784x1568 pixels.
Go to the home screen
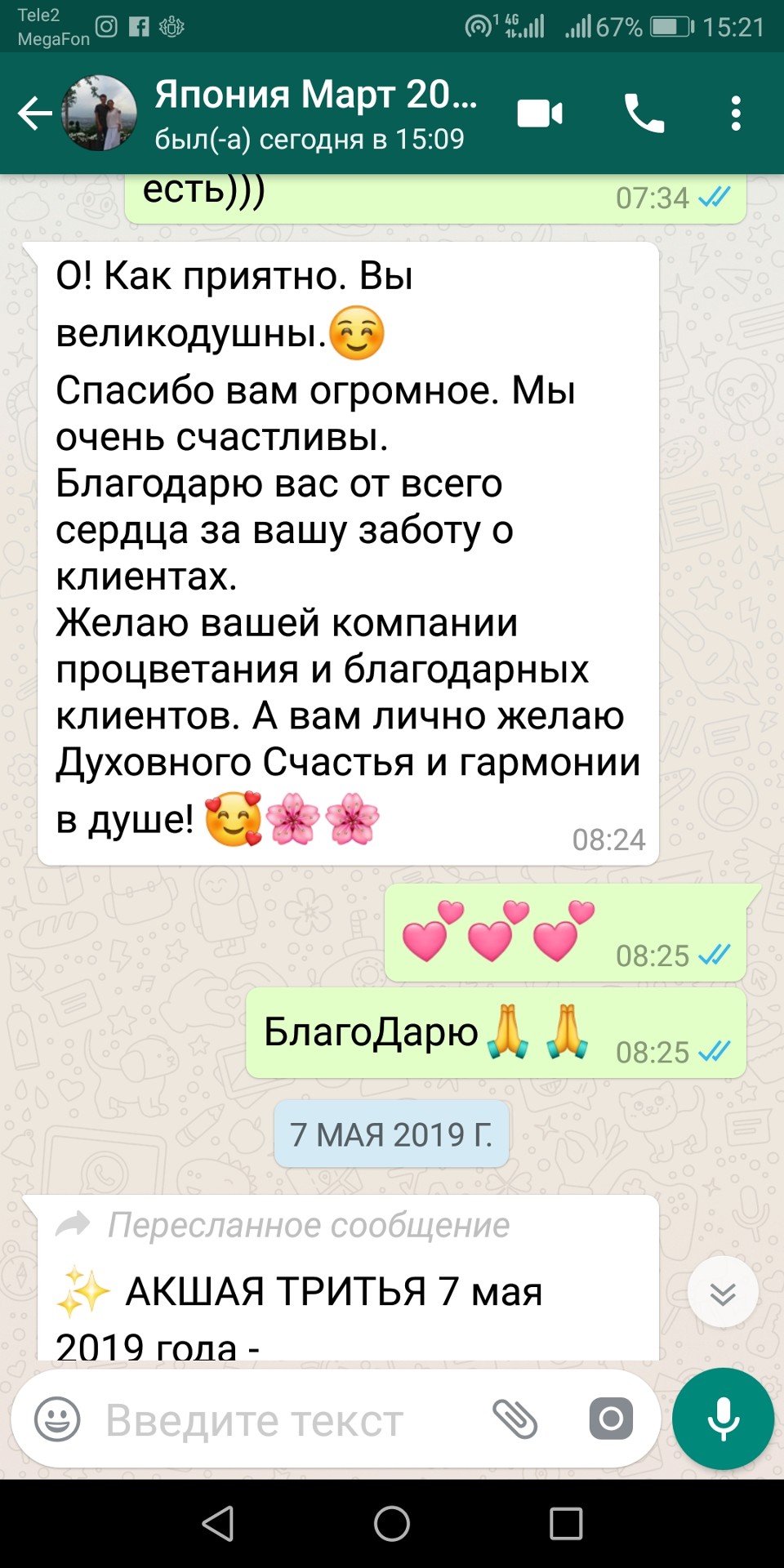coord(392,1524)
